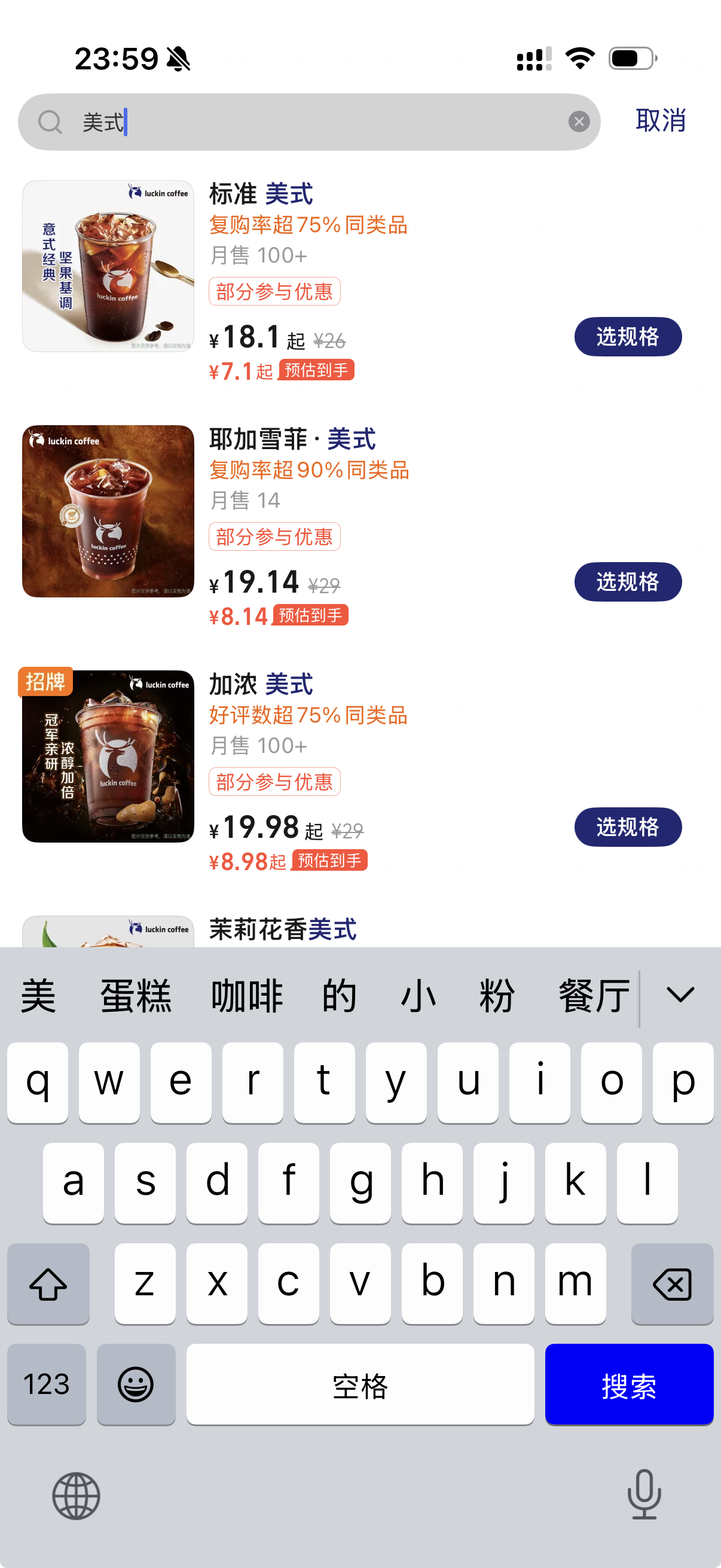Screen dimensions: 721x1568
Task: Choose specs for 加浓美式
Action: [x=627, y=826]
